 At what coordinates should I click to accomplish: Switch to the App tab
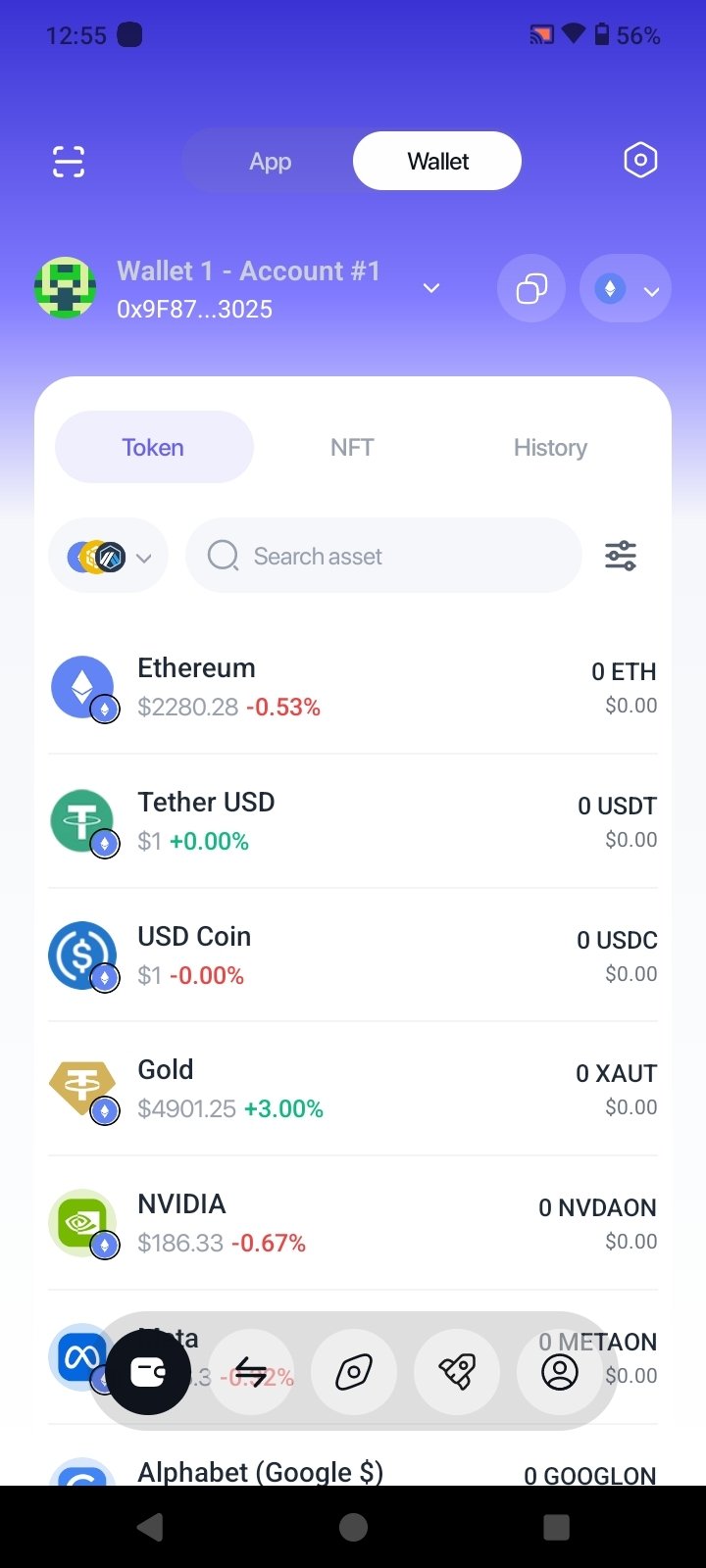[270, 162]
